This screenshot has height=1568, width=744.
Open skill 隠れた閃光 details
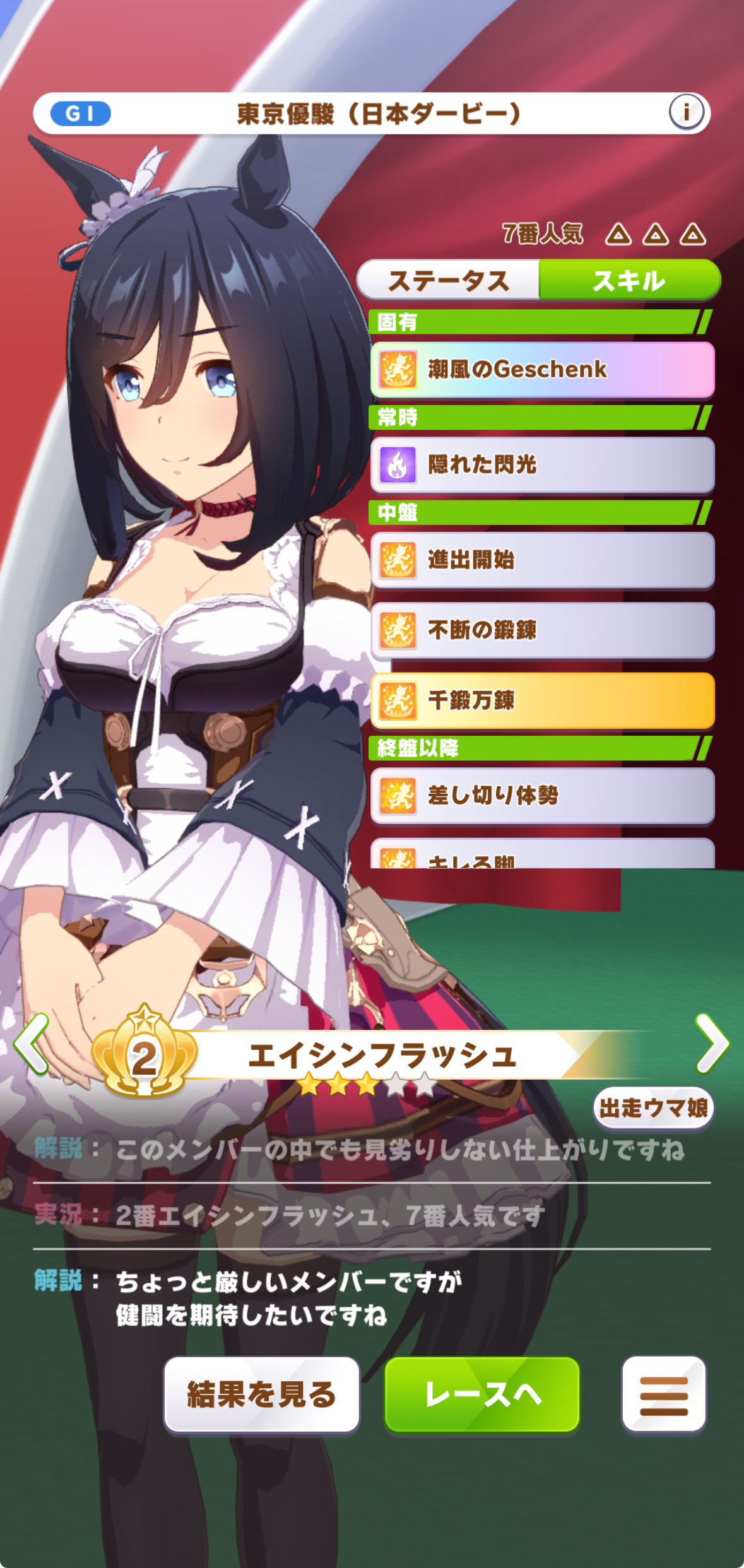[542, 465]
